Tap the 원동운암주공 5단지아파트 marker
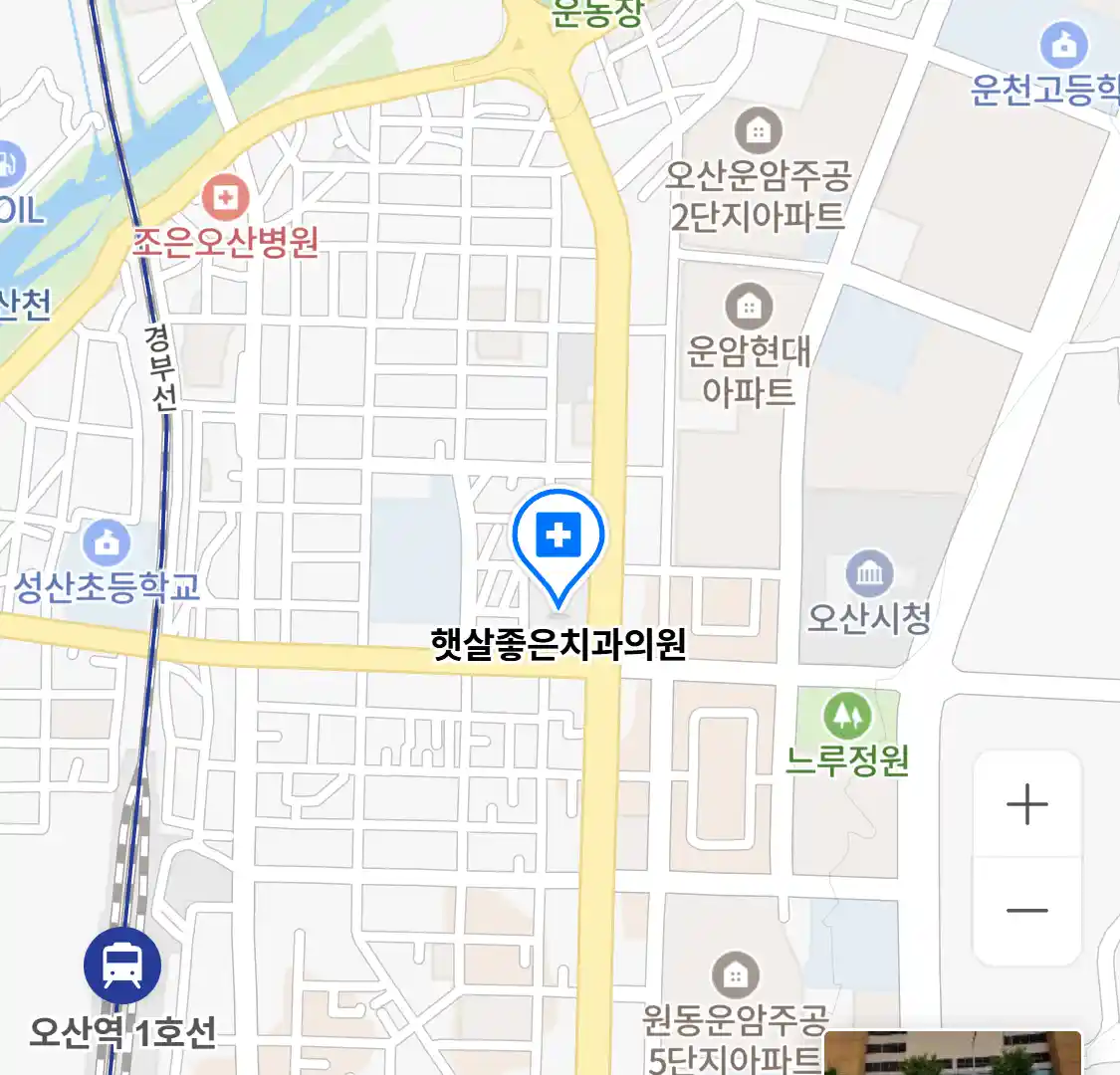Image resolution: width=1120 pixels, height=1075 pixels. [x=736, y=975]
